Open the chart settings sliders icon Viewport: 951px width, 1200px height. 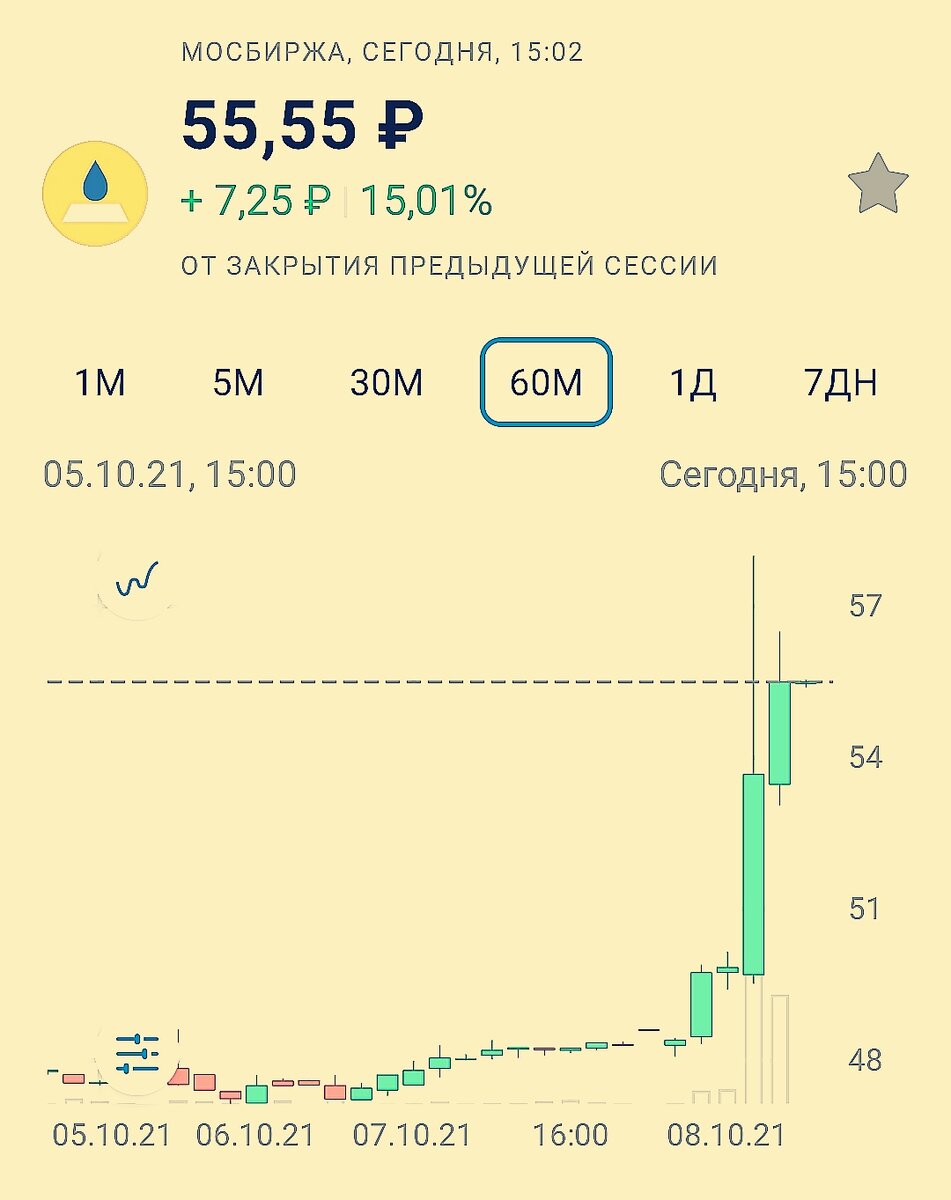[x=137, y=1054]
